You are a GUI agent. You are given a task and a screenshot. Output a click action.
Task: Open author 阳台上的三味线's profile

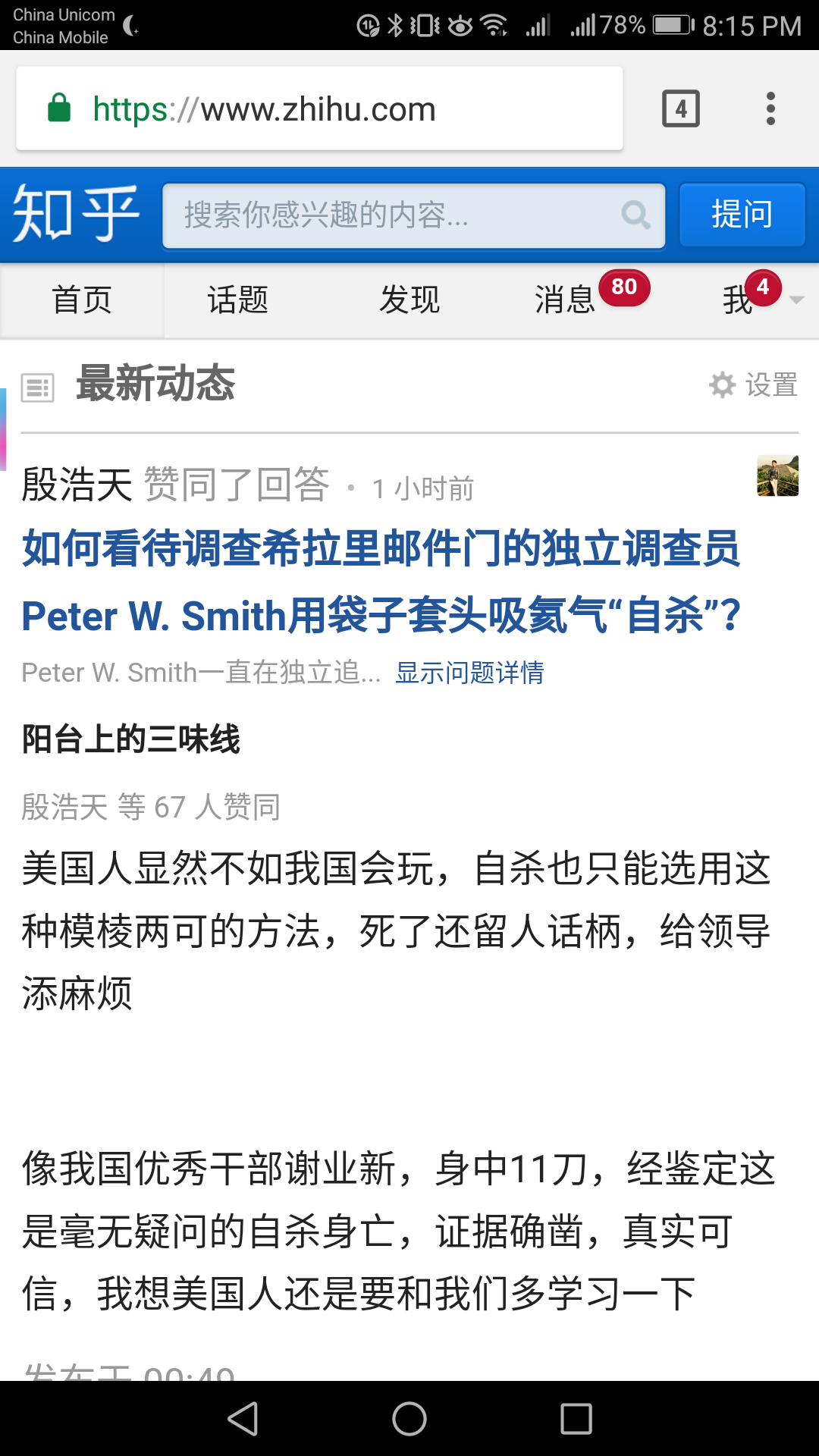[x=130, y=739]
